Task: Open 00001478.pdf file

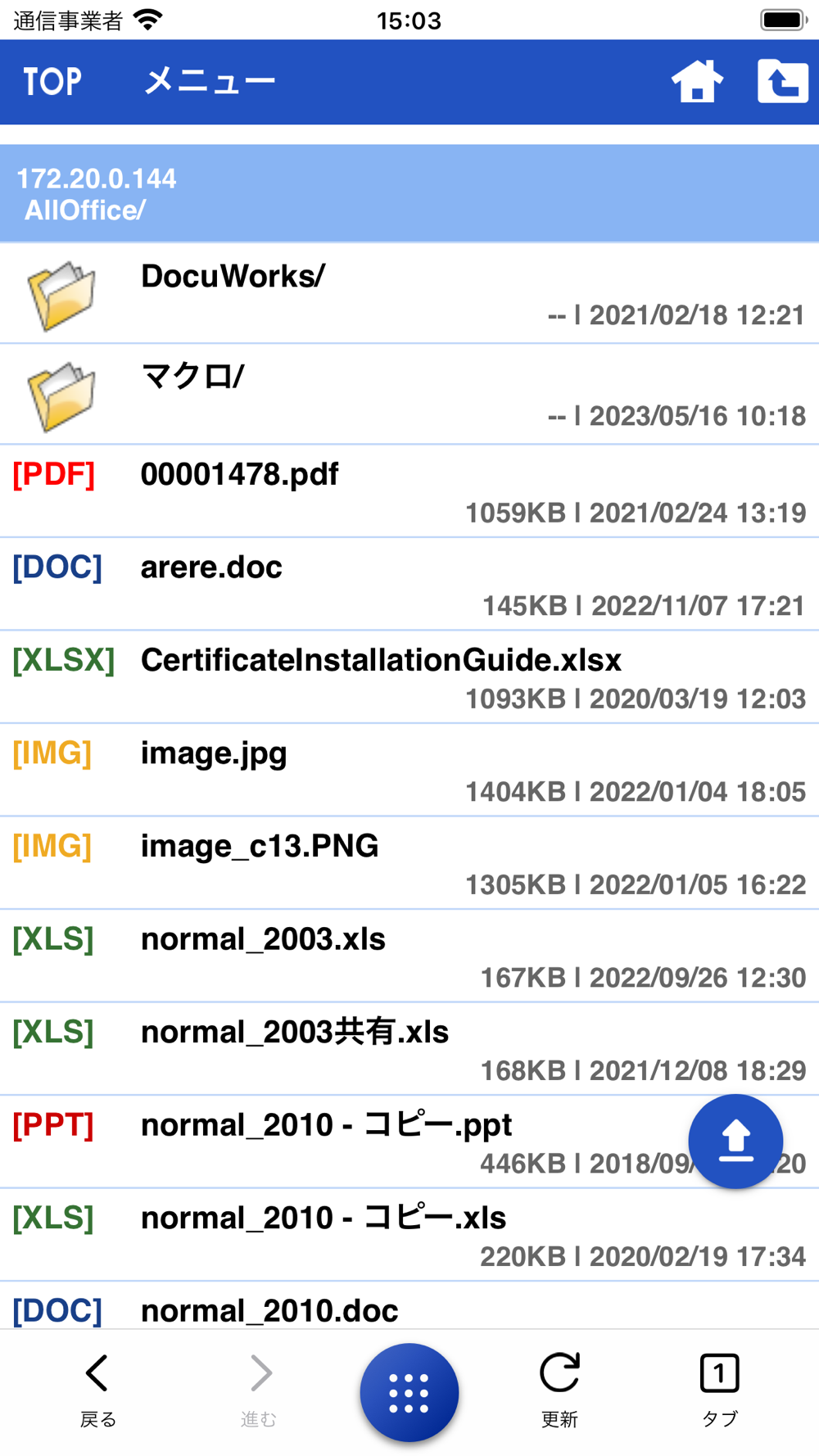Action: click(239, 475)
